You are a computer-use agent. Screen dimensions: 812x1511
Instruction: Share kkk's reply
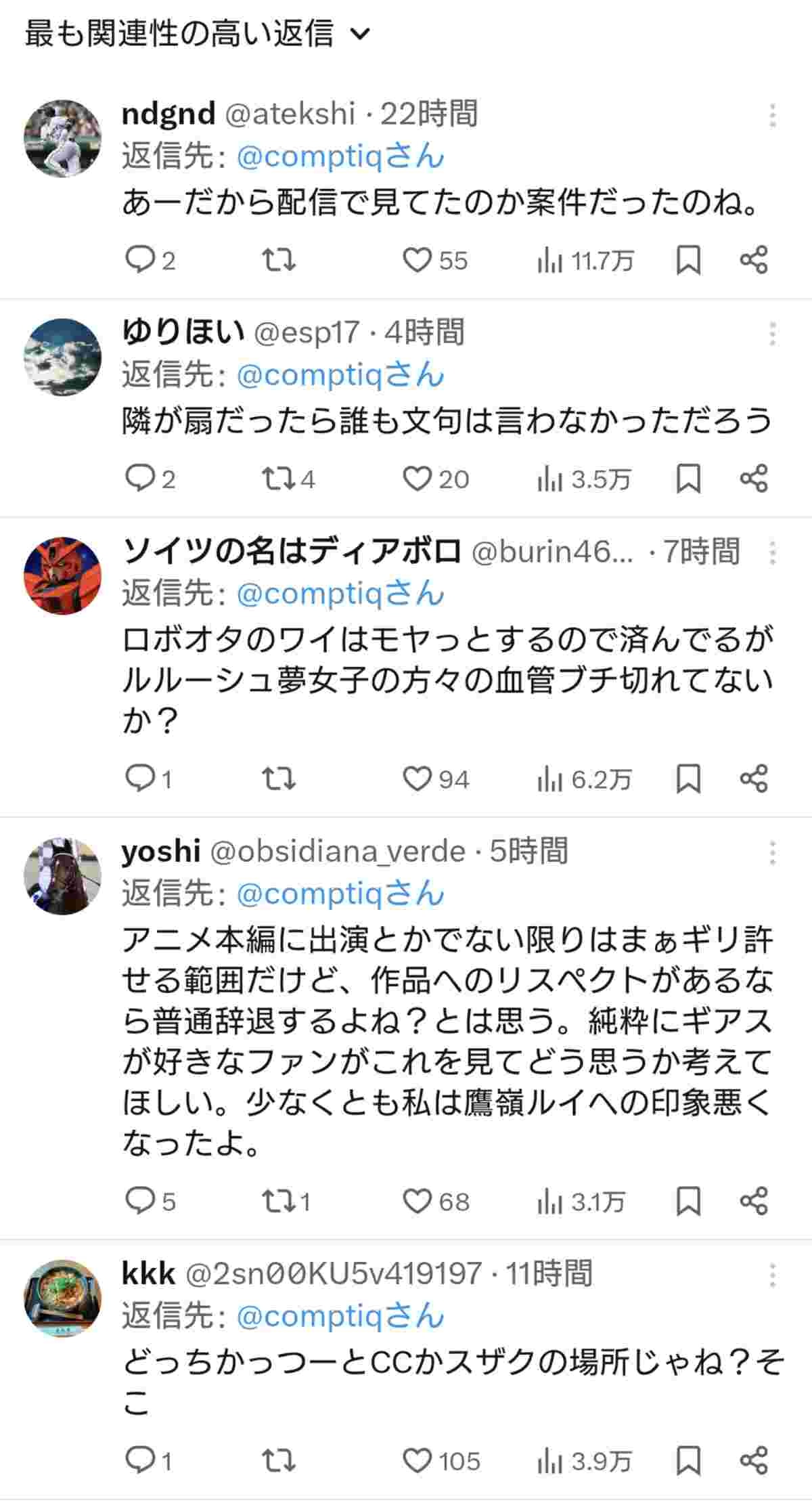pyautogui.click(x=753, y=1460)
